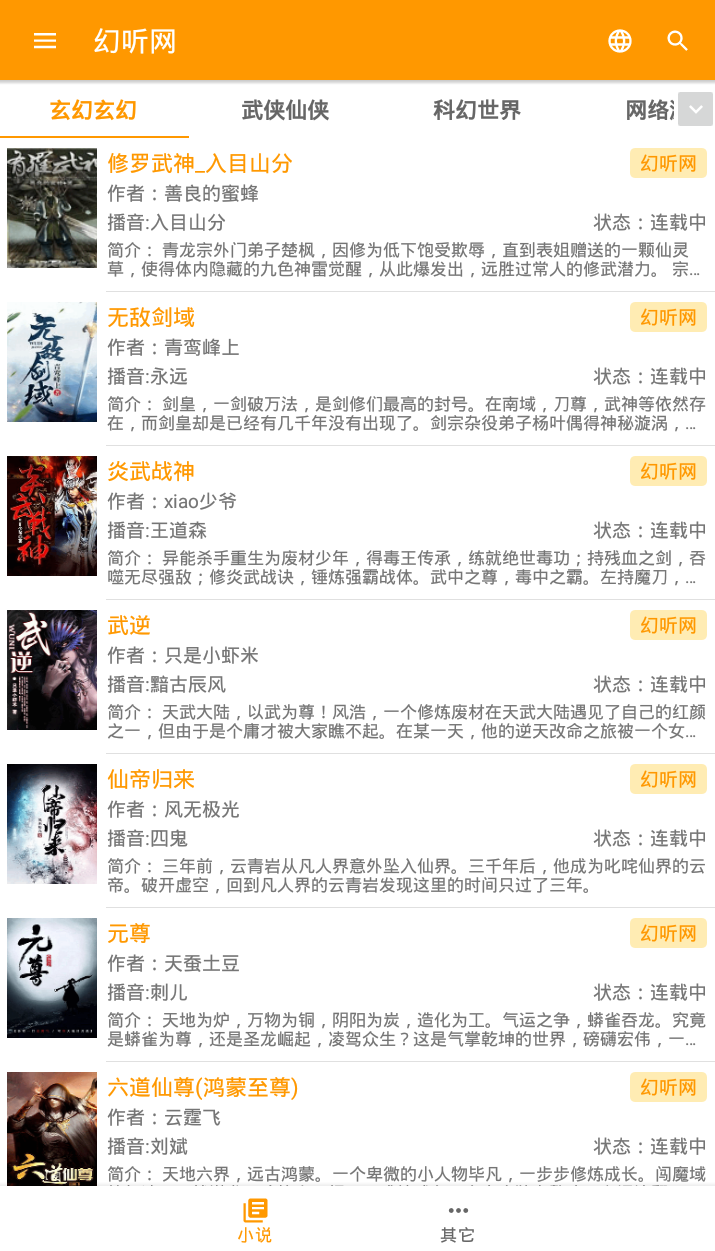Go to the 其它 bottom tab
This screenshot has width=715, height=1251.
[x=458, y=1221]
